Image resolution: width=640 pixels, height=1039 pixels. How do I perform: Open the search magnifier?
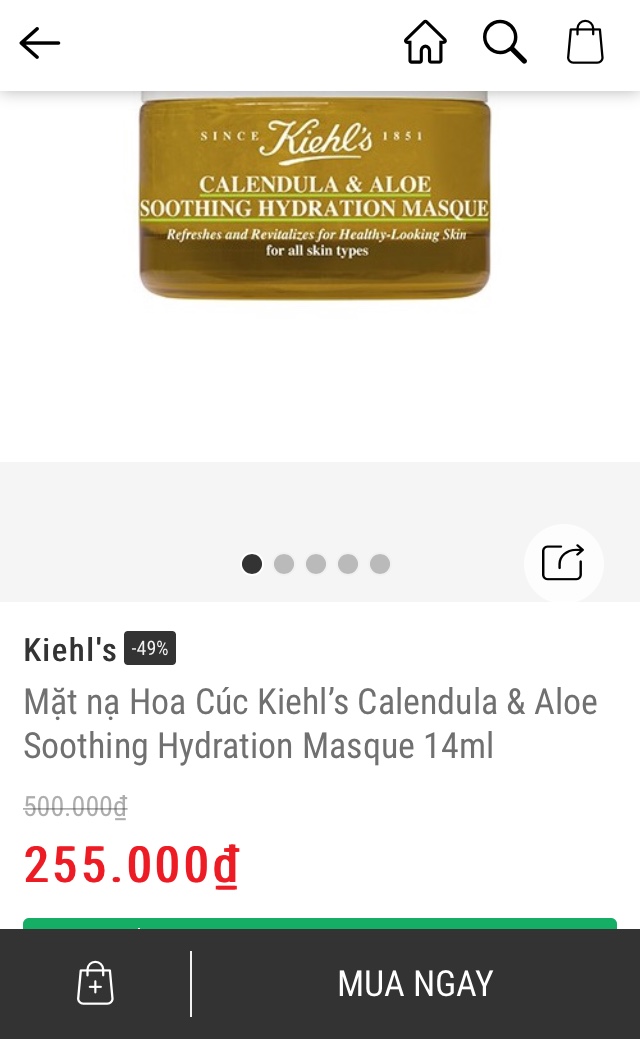(x=504, y=43)
